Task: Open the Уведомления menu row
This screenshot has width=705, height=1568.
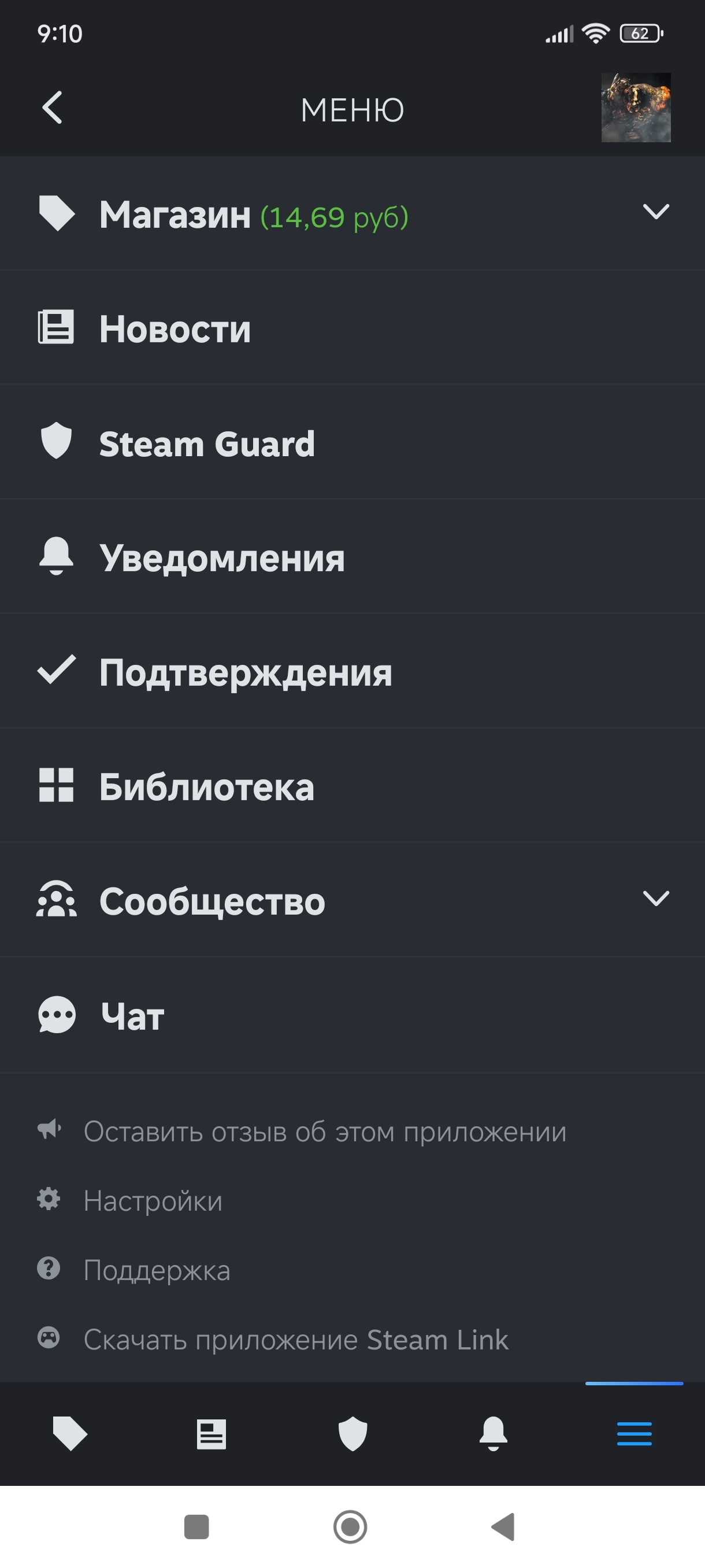Action: tap(222, 557)
